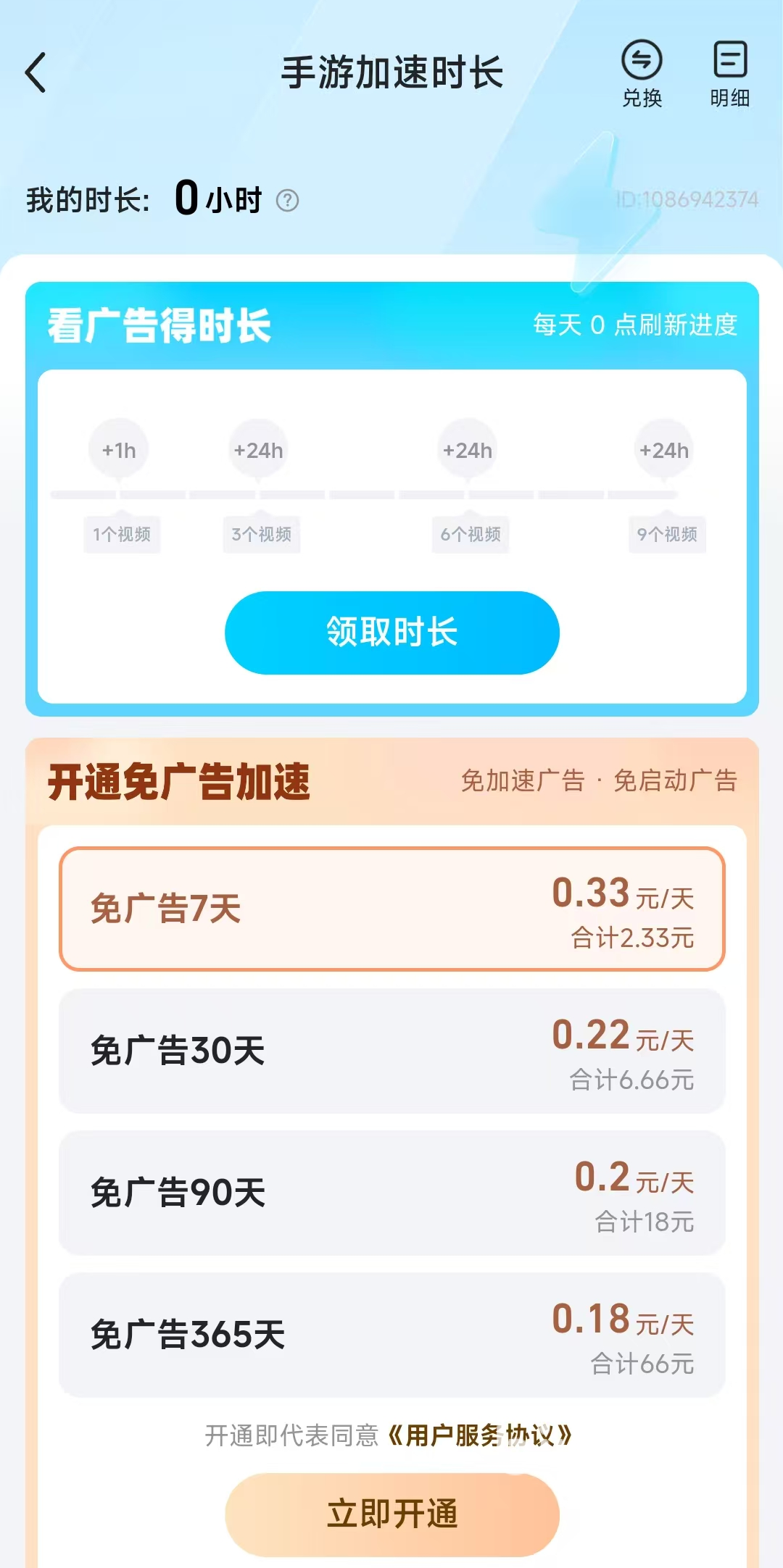Tap the 领取时长 button
Screen dimensions: 783x1568
[x=391, y=633]
